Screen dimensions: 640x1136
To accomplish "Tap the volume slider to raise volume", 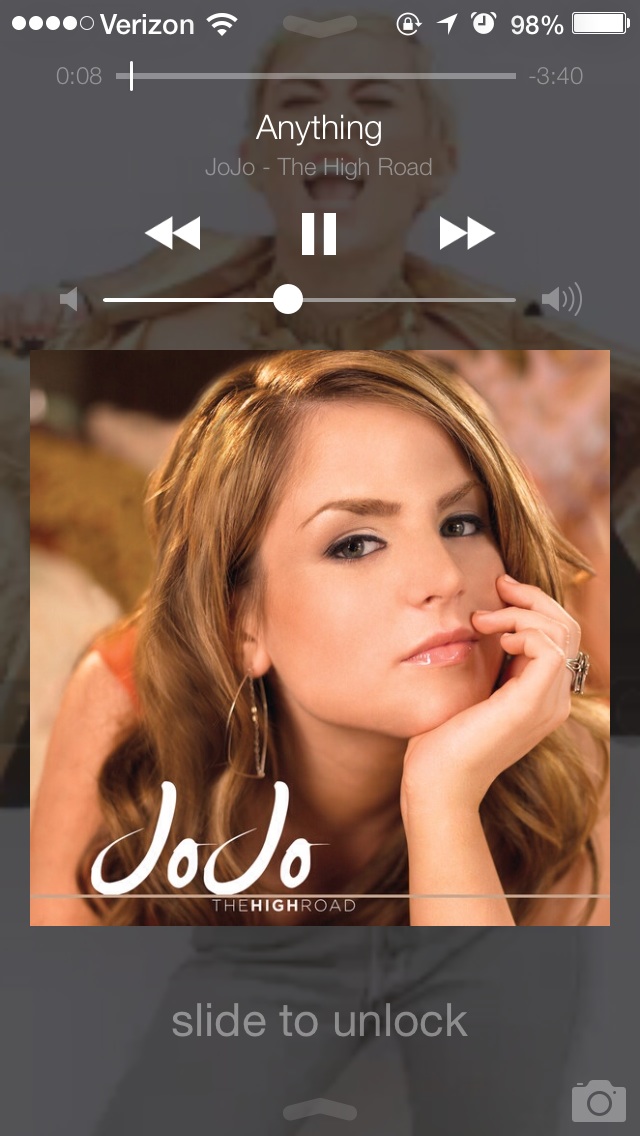I will (420, 299).
